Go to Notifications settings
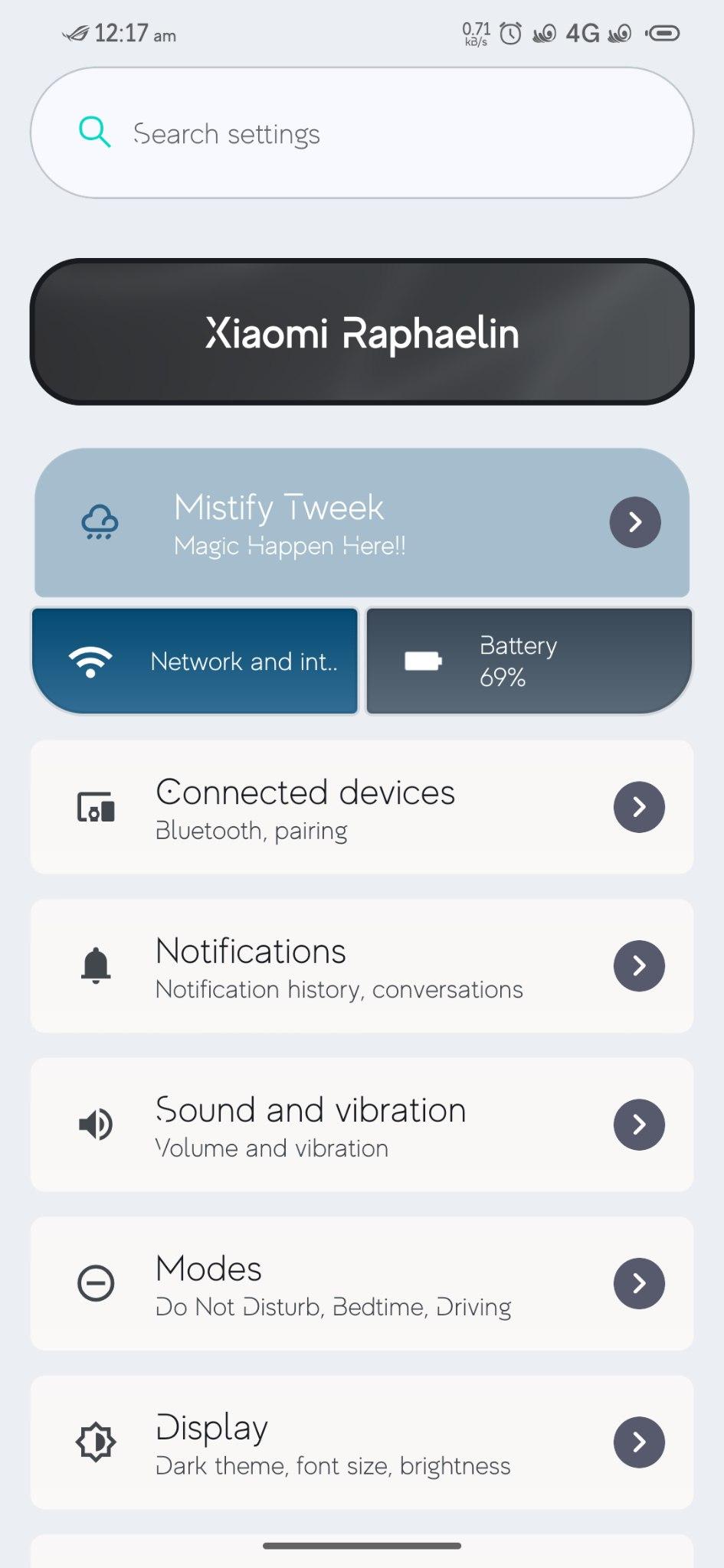 point(362,965)
